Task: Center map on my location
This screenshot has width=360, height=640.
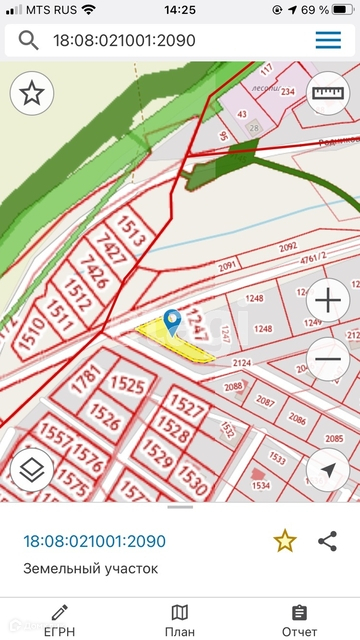Action: (328, 470)
